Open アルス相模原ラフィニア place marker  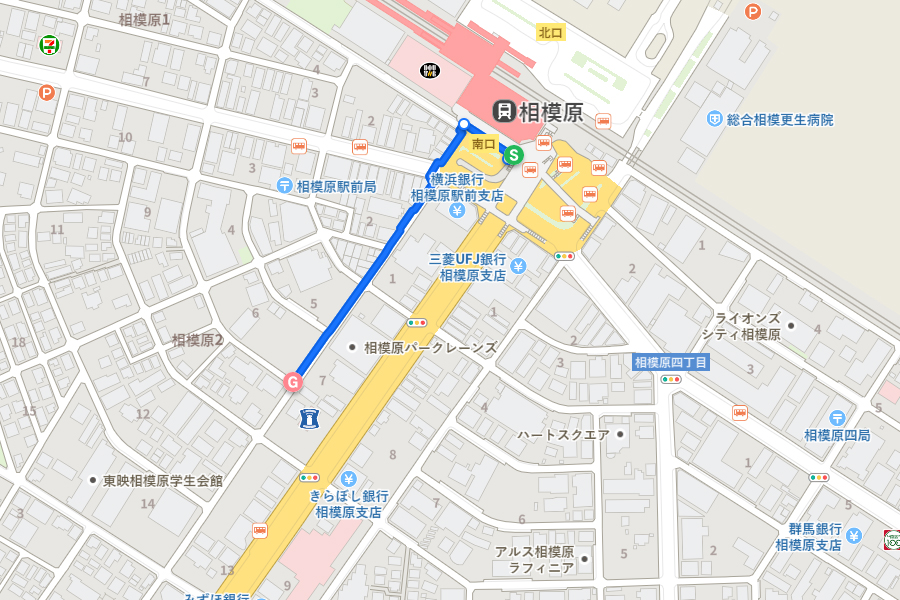(586, 560)
